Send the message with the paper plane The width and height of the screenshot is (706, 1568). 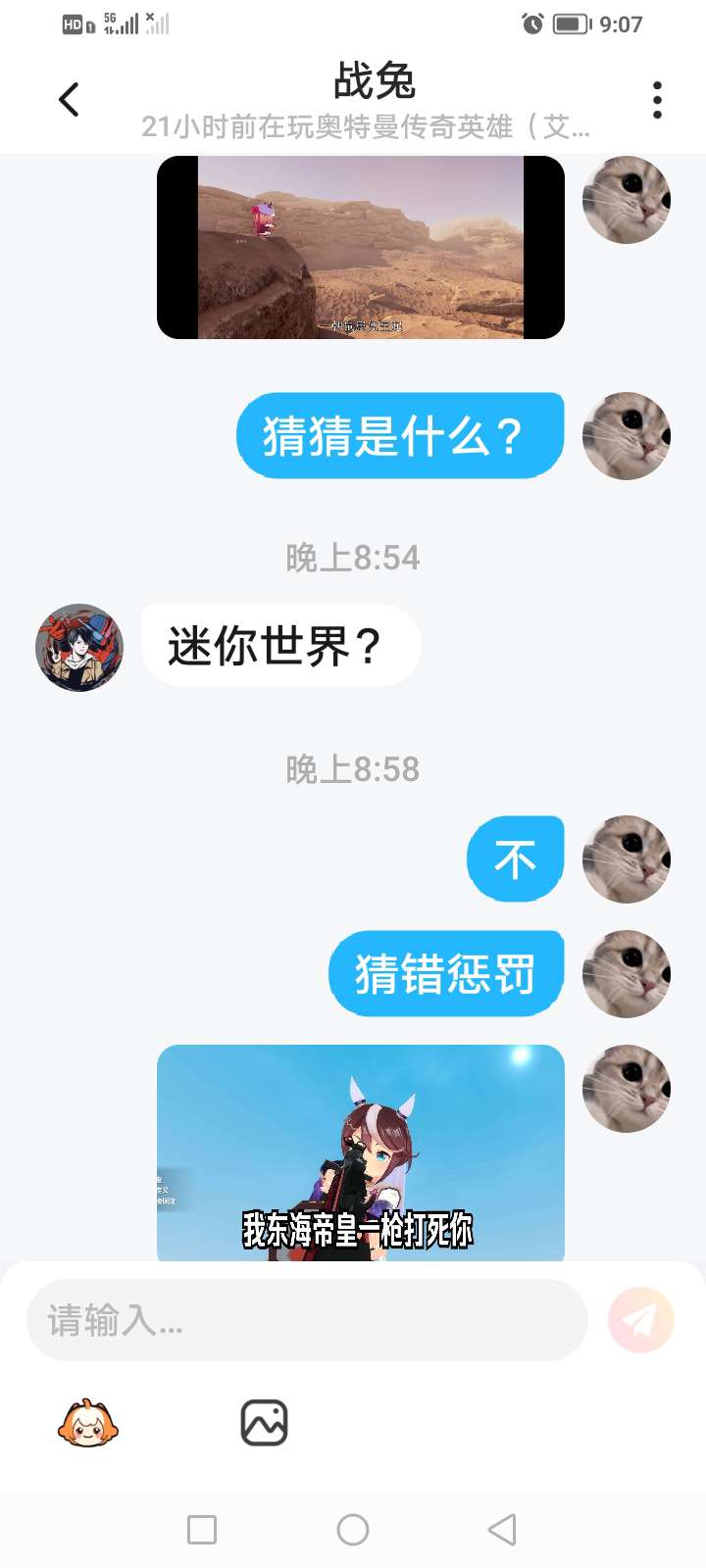[x=641, y=1320]
